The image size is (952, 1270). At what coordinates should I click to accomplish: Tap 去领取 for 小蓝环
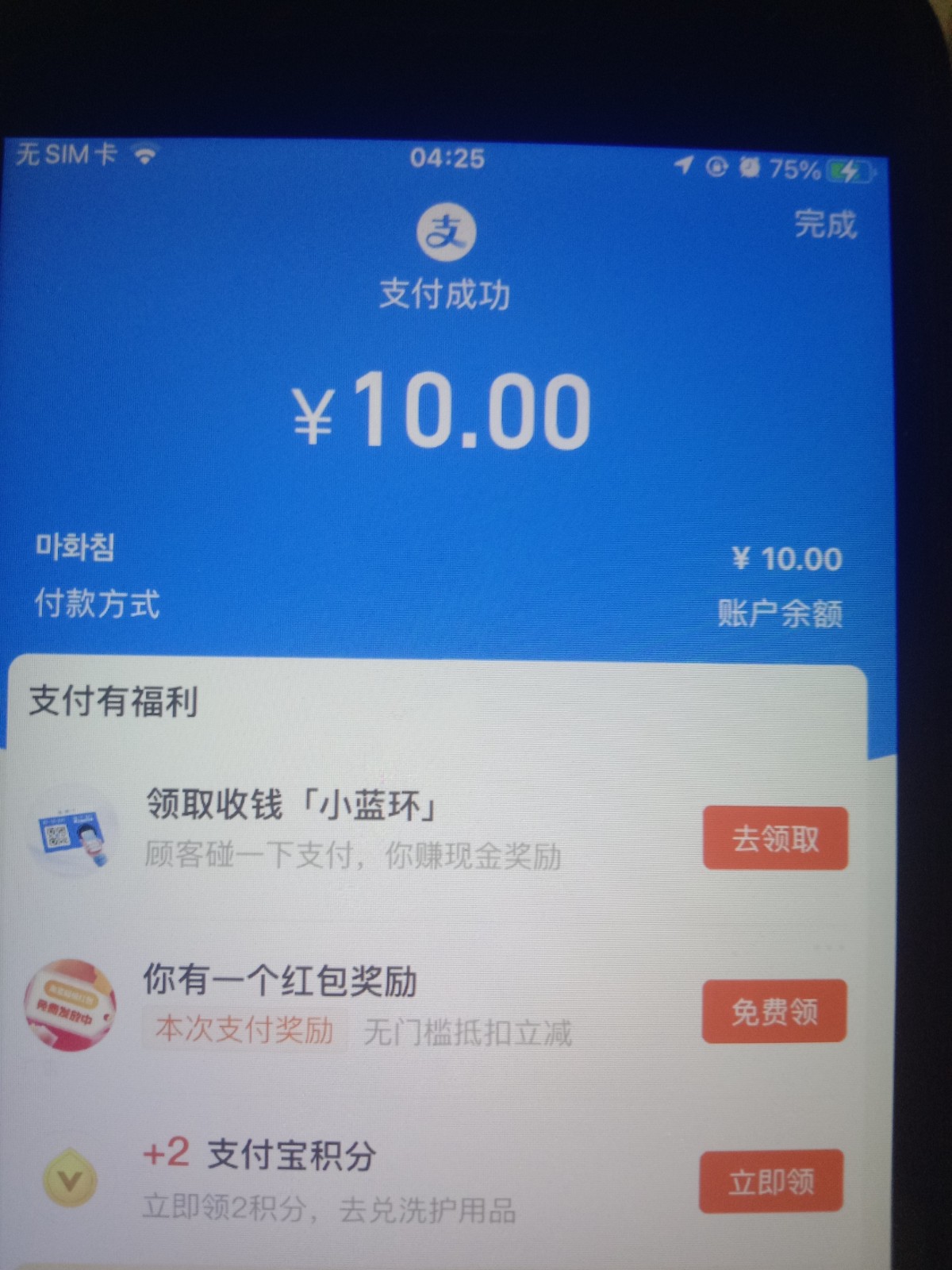(x=775, y=838)
